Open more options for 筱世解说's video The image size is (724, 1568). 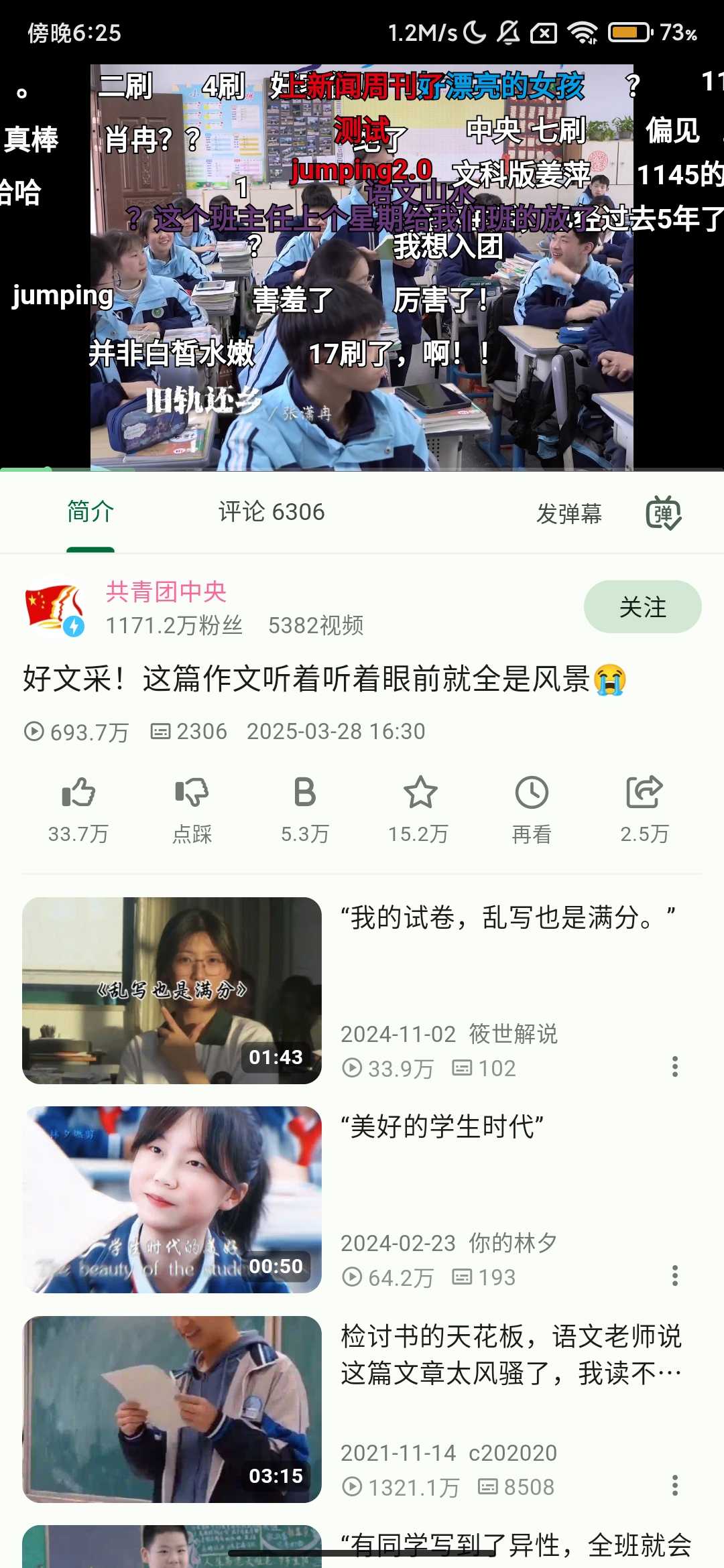[675, 1067]
